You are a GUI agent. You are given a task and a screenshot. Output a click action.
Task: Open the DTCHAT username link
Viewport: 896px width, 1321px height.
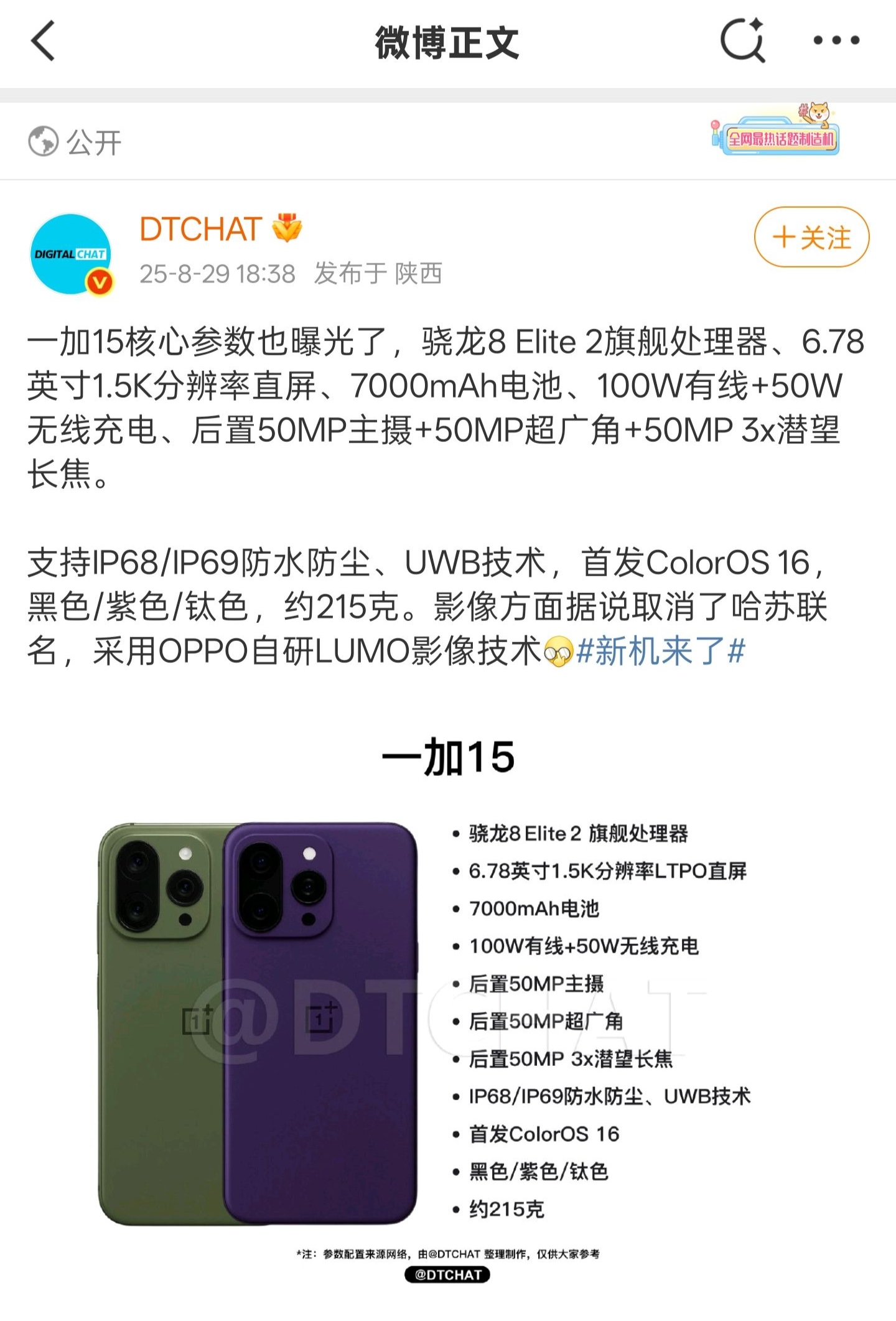199,229
